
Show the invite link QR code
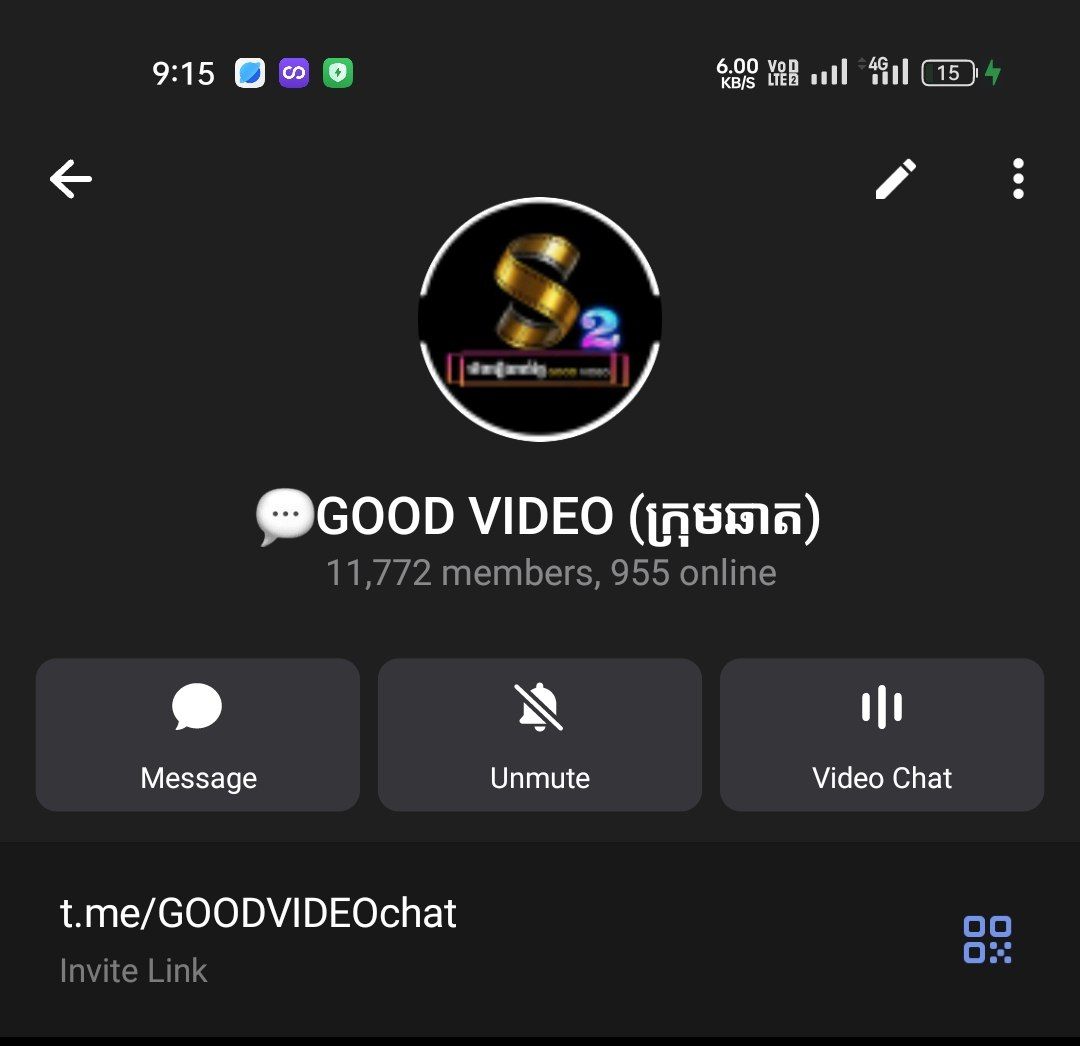[x=987, y=939]
